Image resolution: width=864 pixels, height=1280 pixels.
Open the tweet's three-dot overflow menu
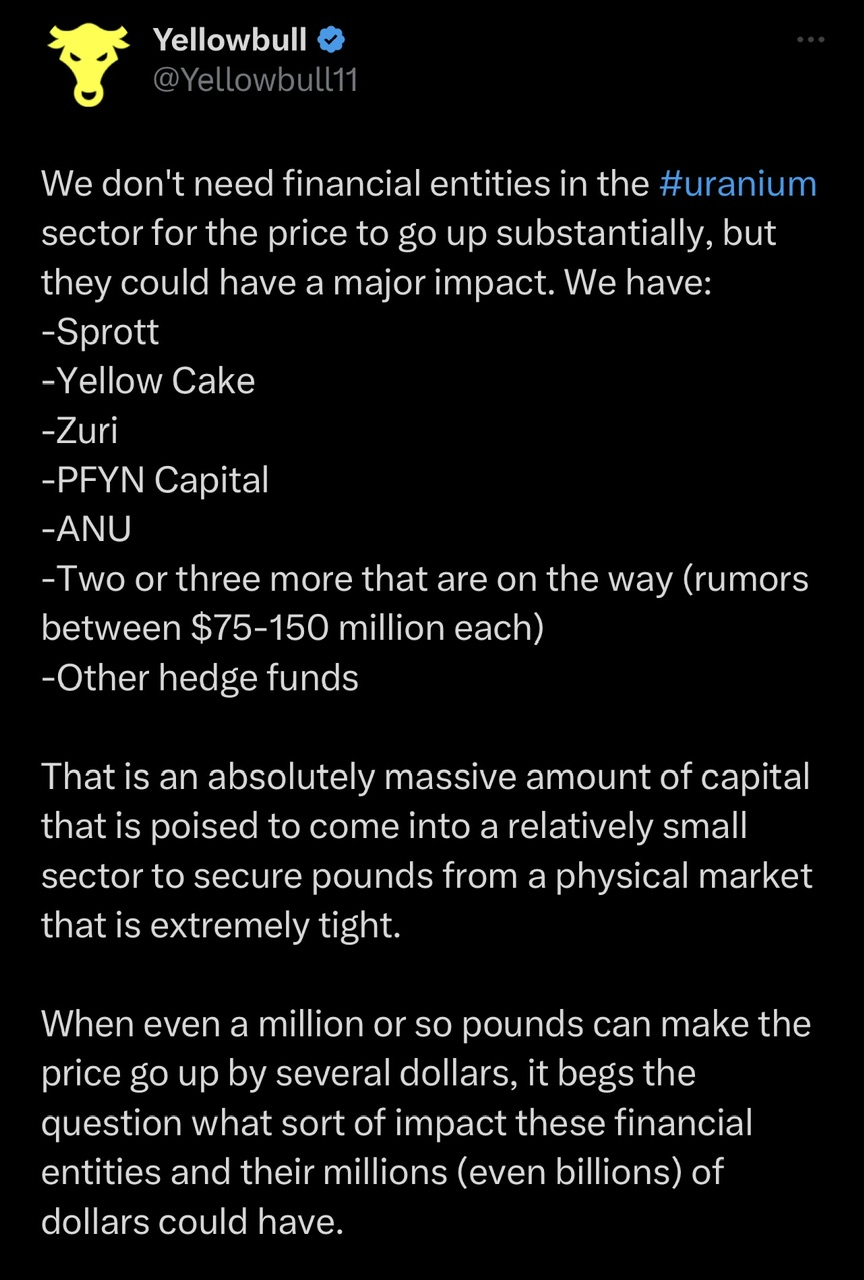(810, 40)
